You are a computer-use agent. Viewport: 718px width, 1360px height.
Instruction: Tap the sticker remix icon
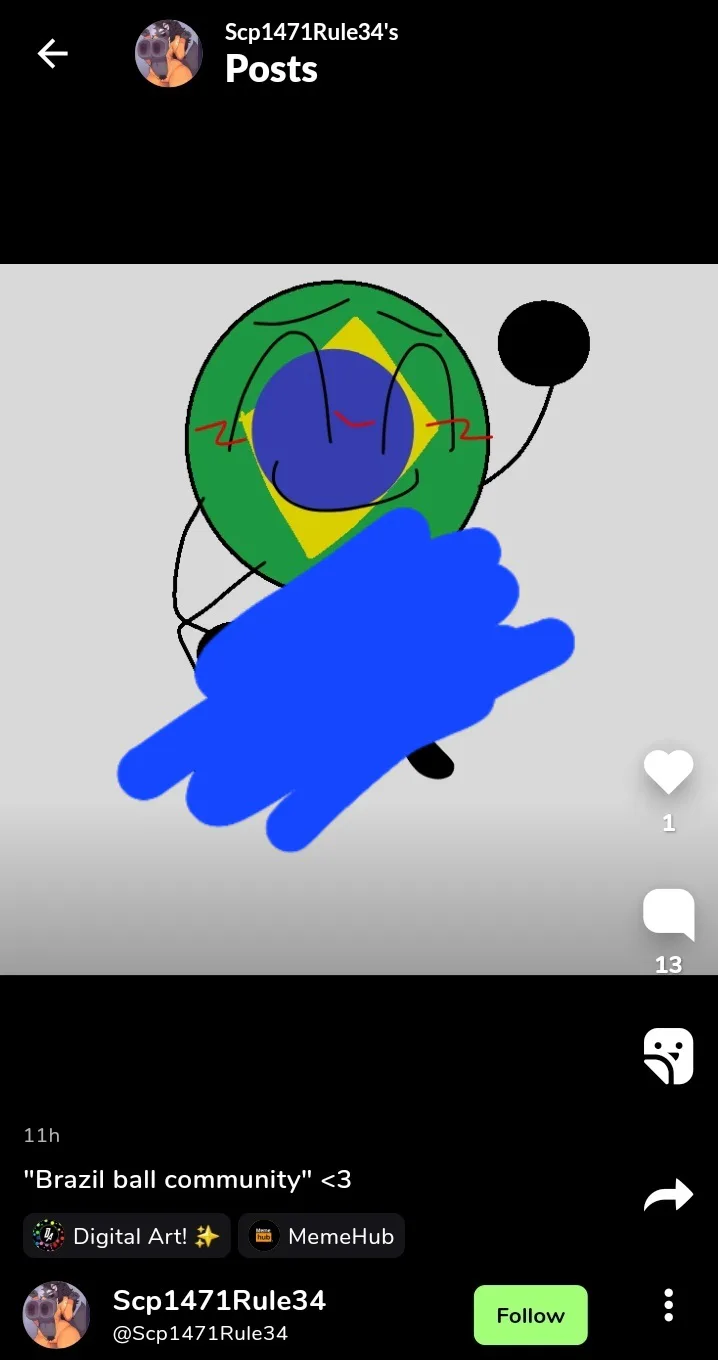(x=668, y=1056)
